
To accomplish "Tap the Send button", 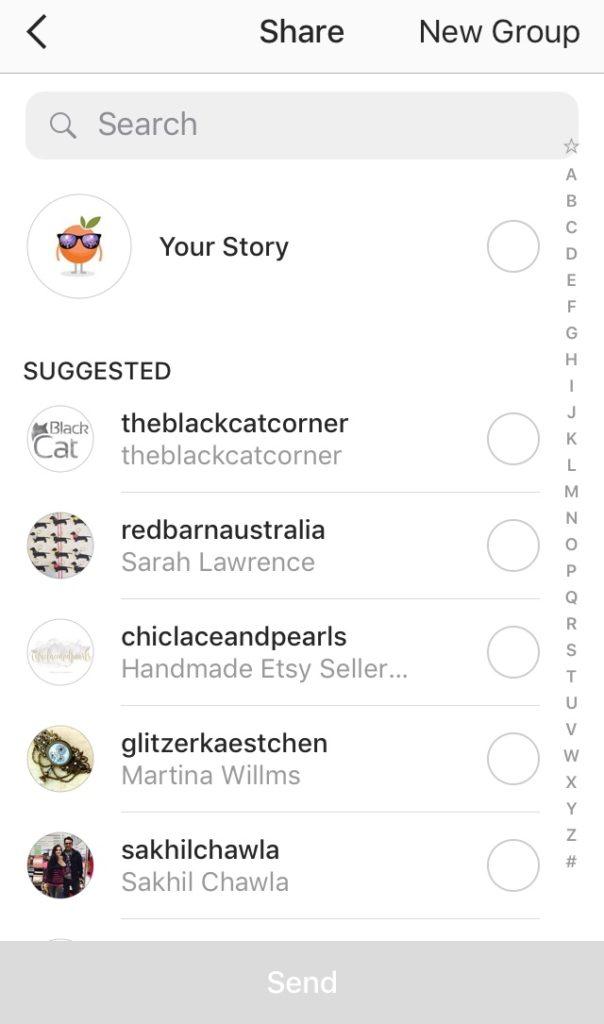I will [x=302, y=982].
